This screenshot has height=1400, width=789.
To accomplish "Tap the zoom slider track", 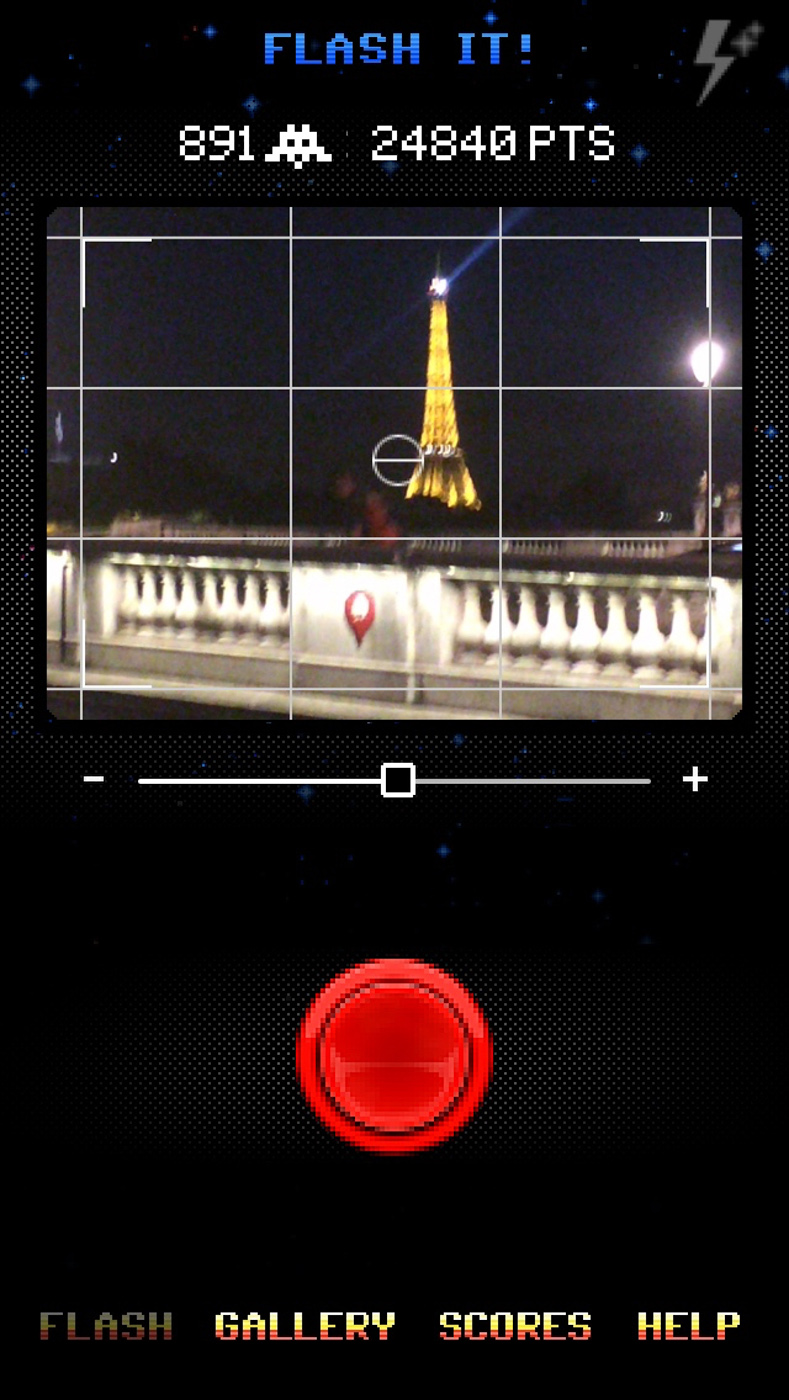I will coord(394,781).
